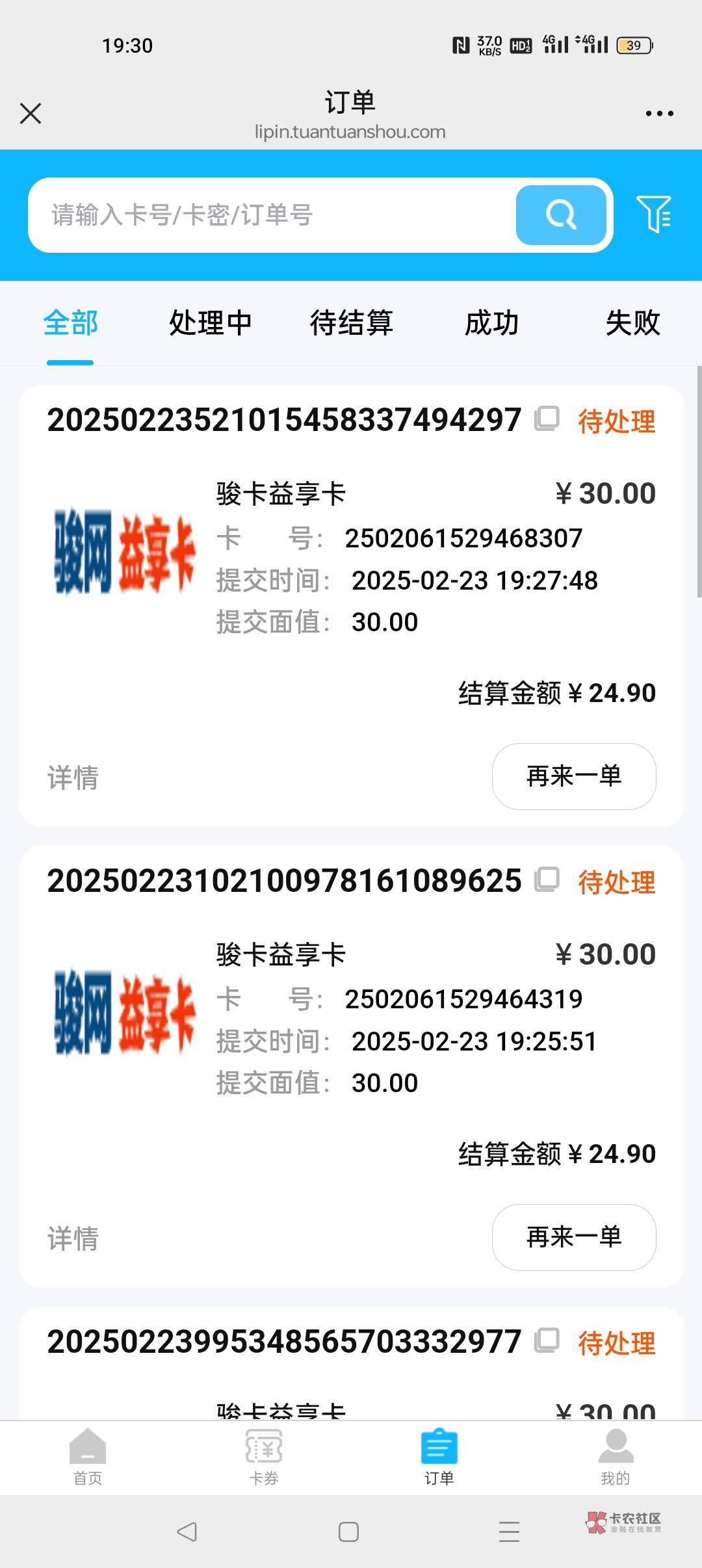Viewport: 702px width, 1568px height.
Task: Open the filter options icon
Action: click(x=654, y=214)
